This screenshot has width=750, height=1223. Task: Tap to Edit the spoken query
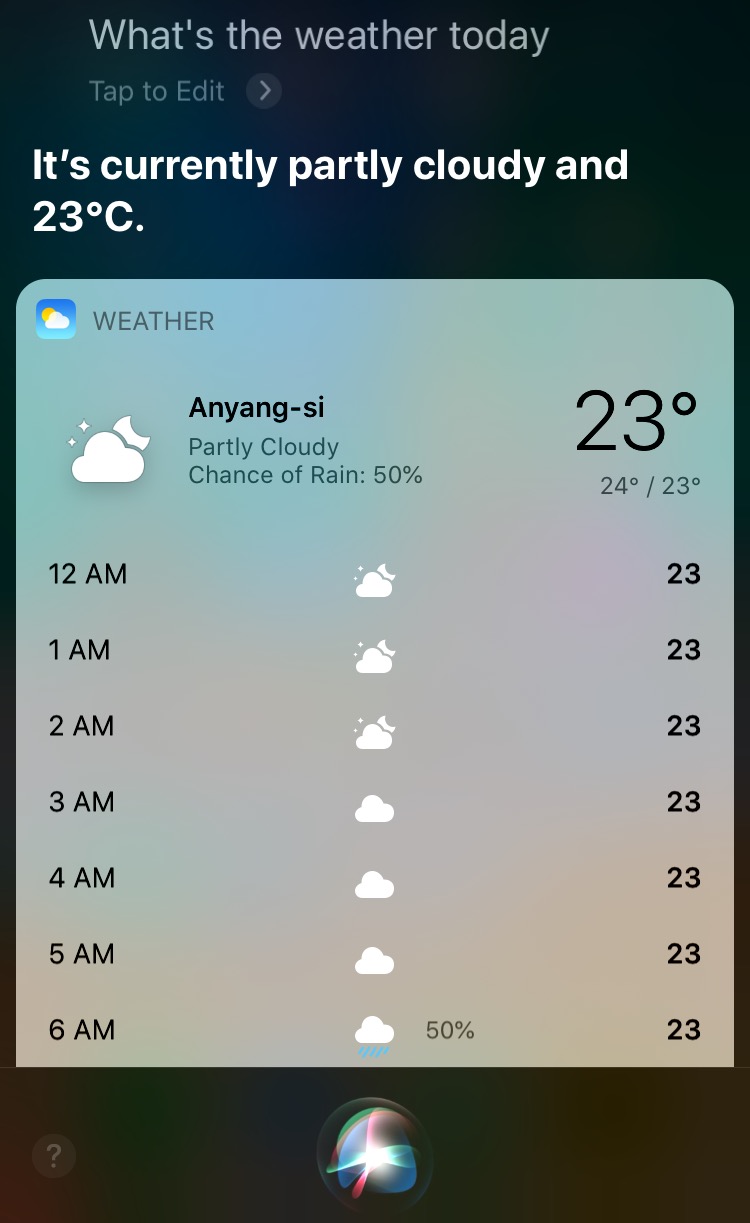[x=185, y=91]
